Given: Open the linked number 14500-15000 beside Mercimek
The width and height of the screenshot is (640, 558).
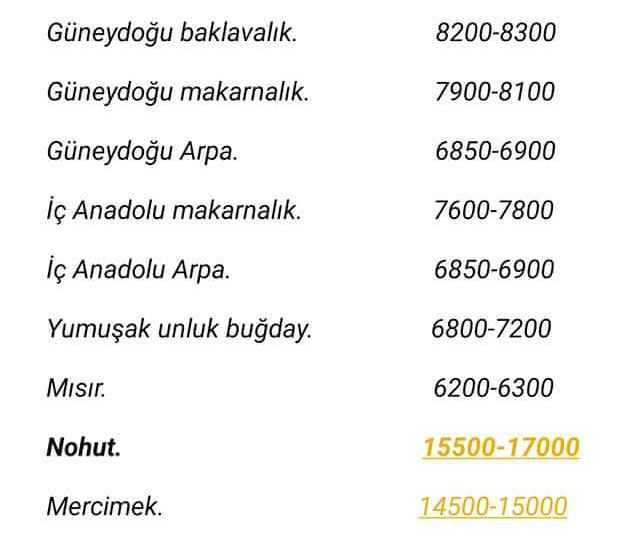Looking at the screenshot, I should (492, 506).
